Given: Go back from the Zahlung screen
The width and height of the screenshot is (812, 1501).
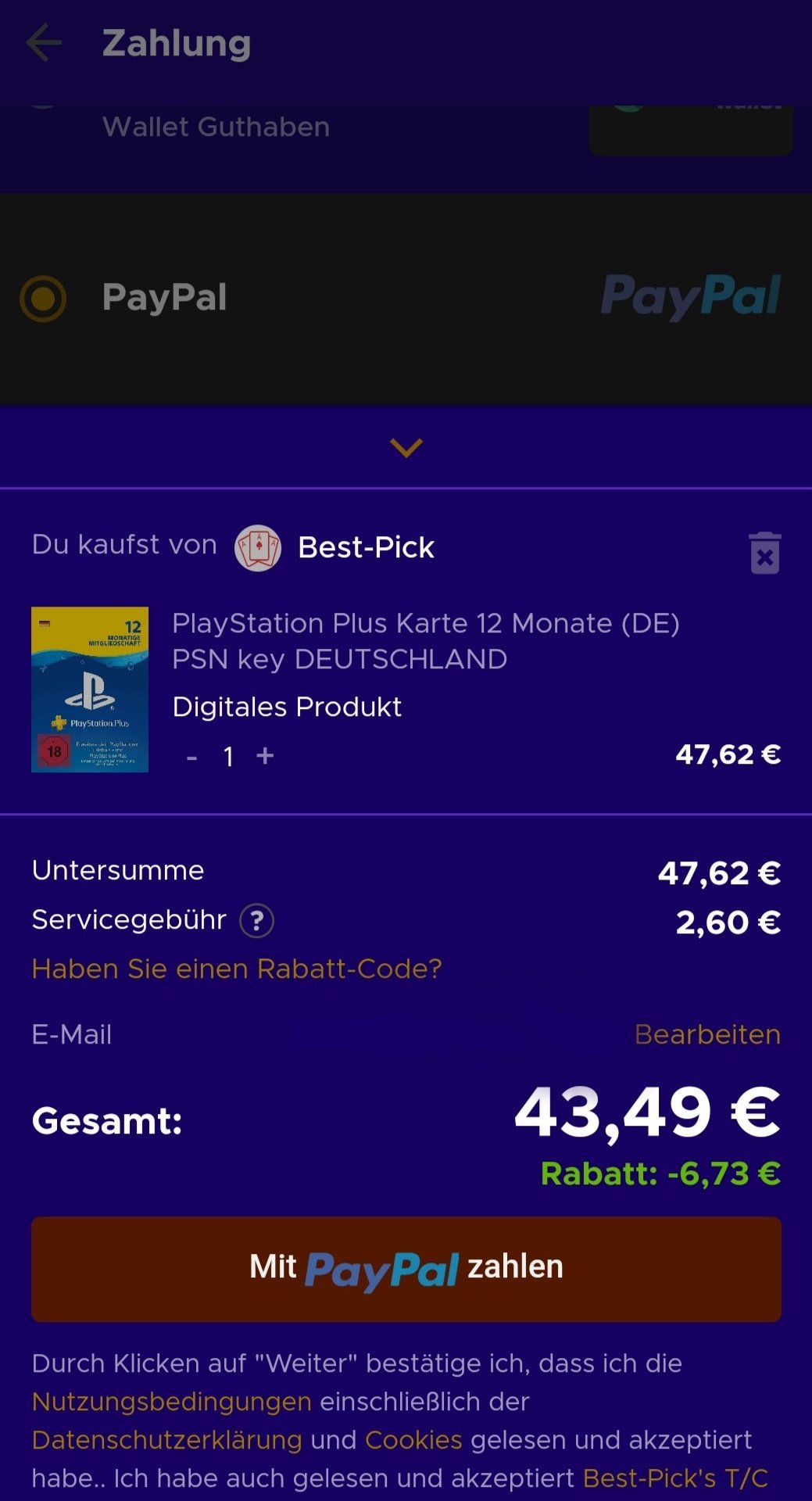Looking at the screenshot, I should pyautogui.click(x=44, y=42).
